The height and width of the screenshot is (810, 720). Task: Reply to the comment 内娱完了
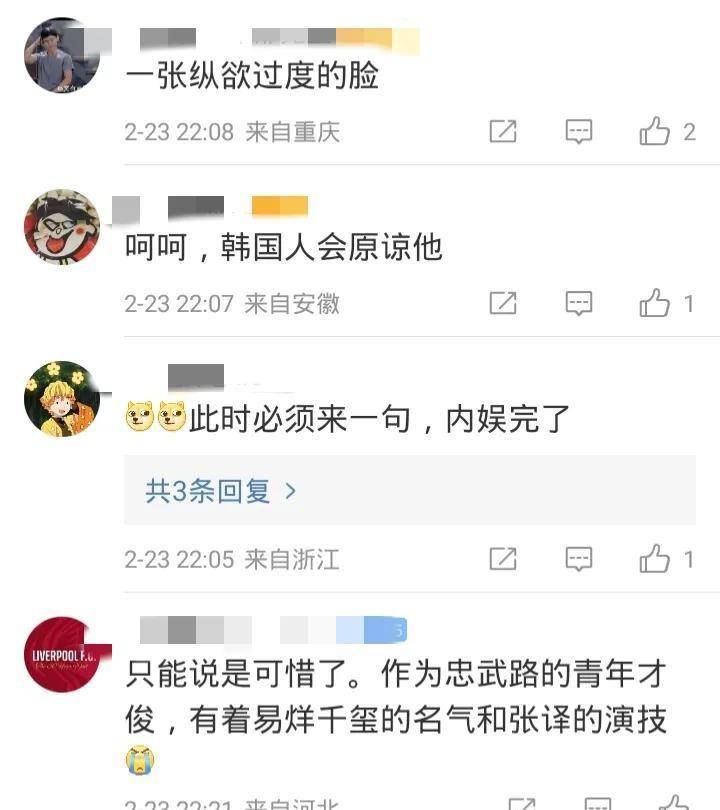tap(579, 559)
